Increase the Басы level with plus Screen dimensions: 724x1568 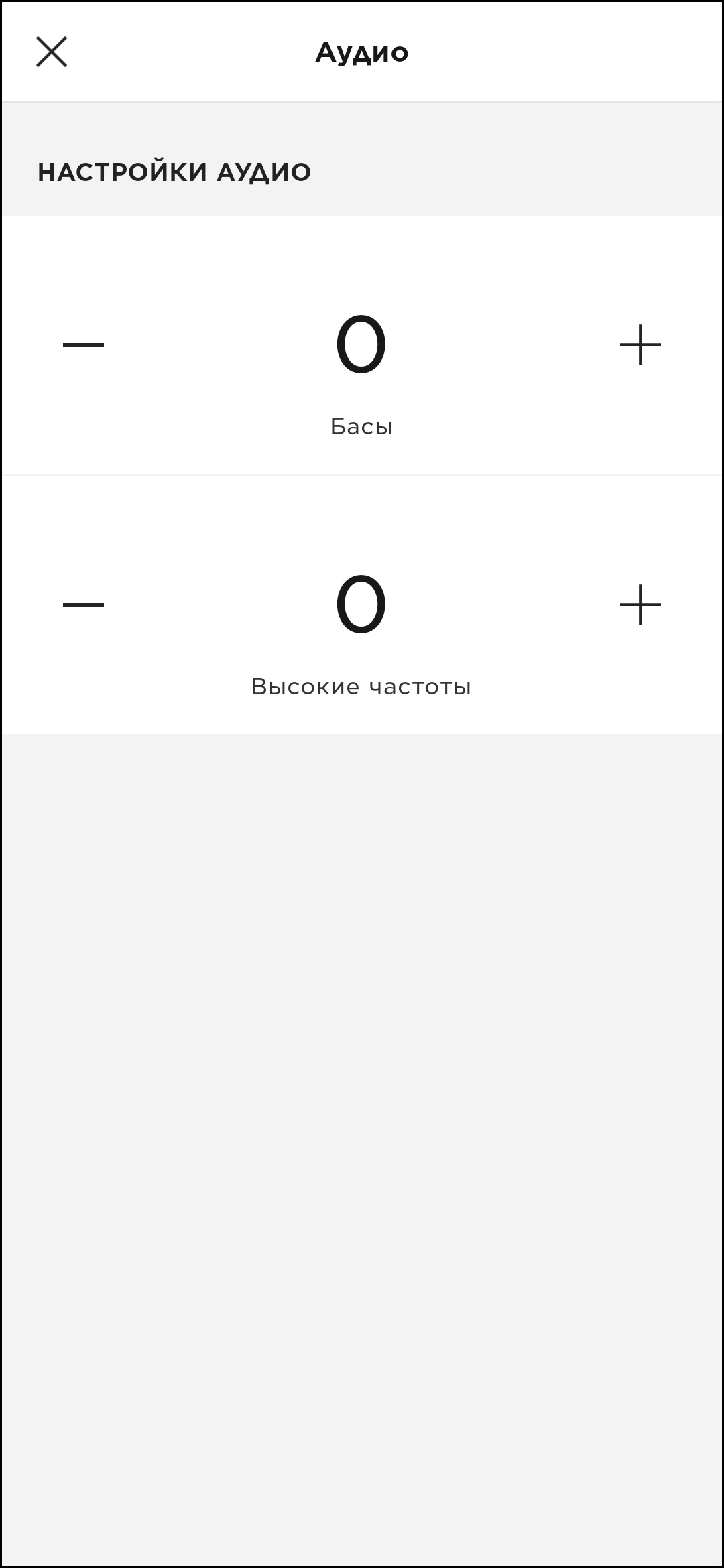coord(640,345)
